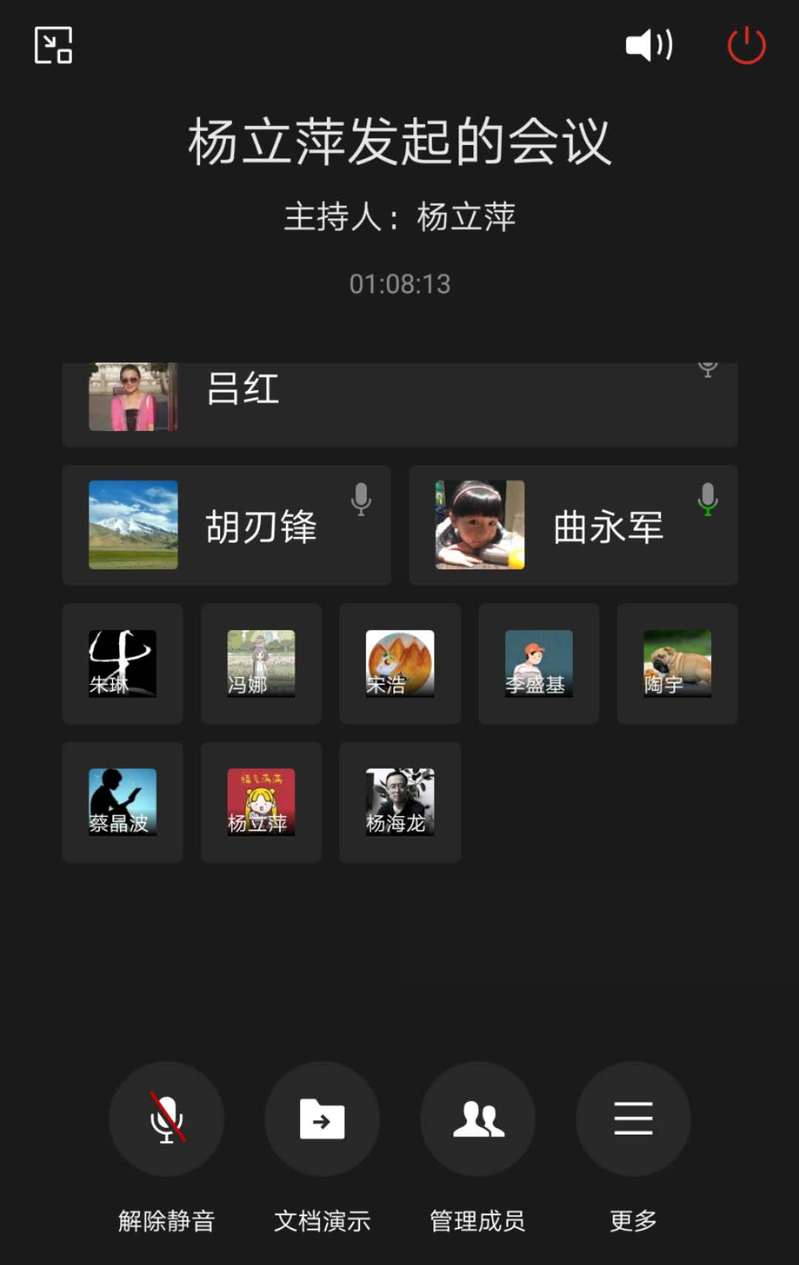This screenshot has width=799, height=1265.
Task: Tap participant tile 朱琳
Action: (x=122, y=663)
